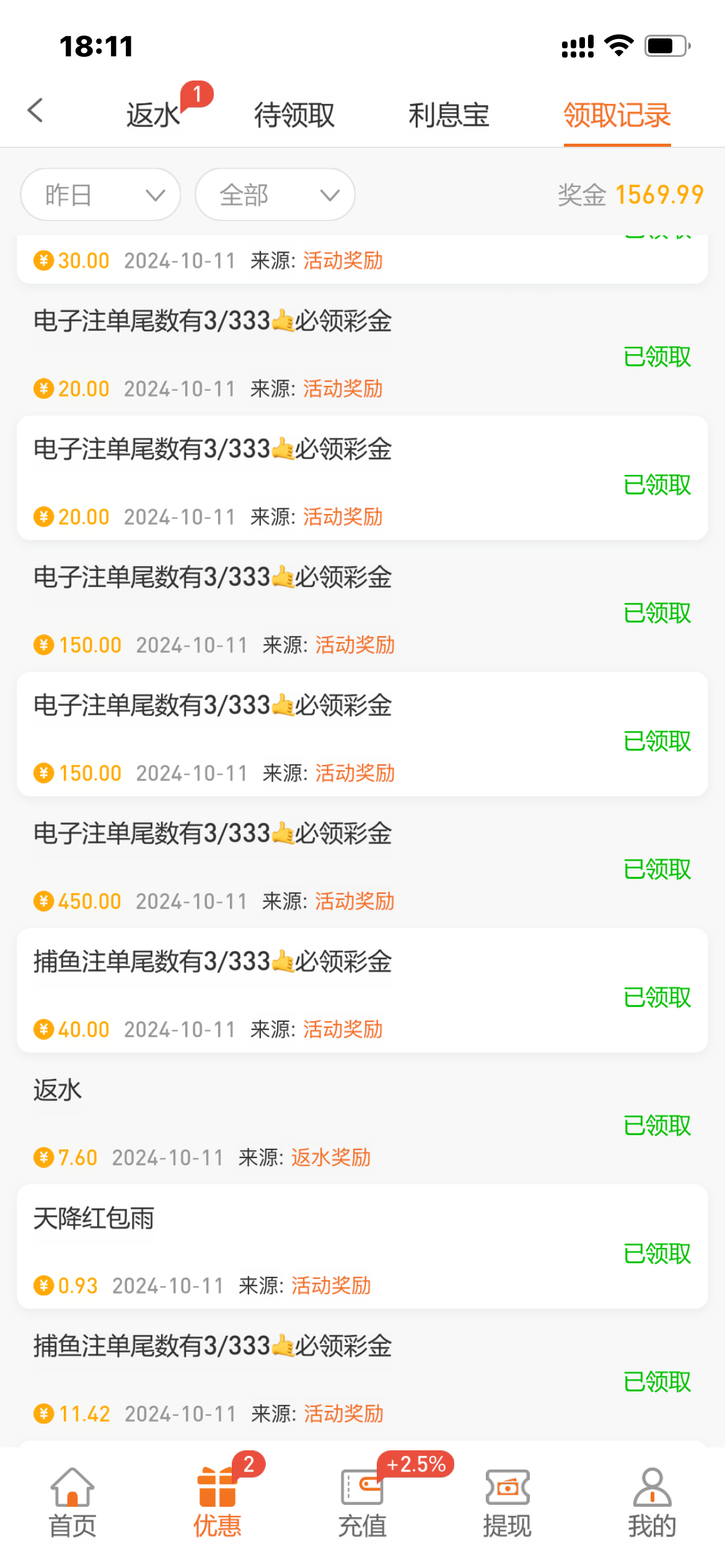Image resolution: width=725 pixels, height=1568 pixels.
Task: Go to the 充值 section
Action: tap(362, 1502)
